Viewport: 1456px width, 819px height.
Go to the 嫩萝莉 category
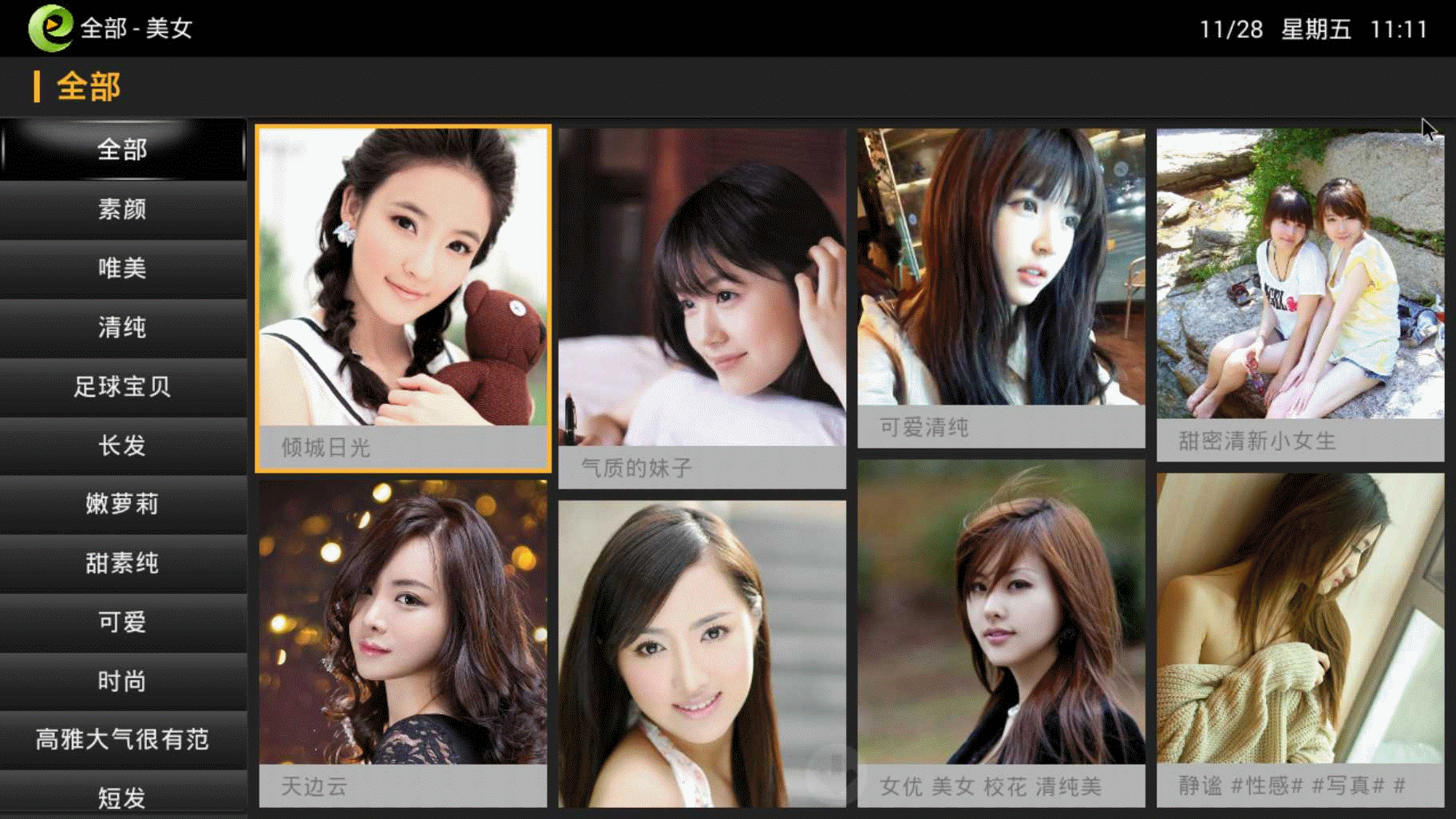[x=122, y=504]
